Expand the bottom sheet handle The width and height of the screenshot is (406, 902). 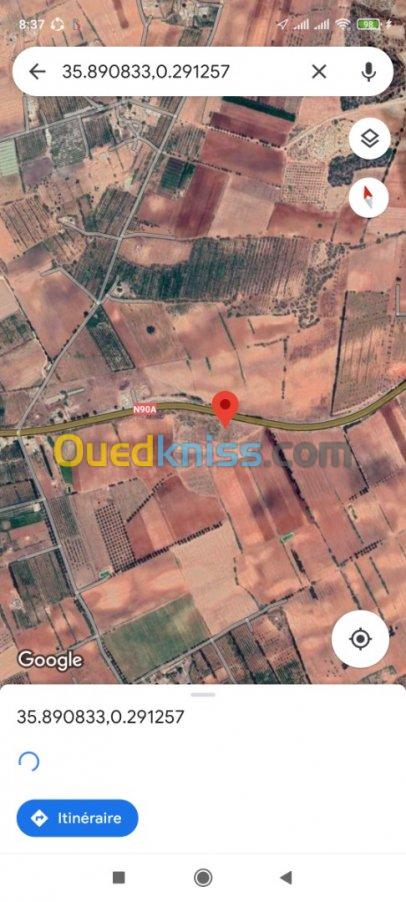pyautogui.click(x=203, y=694)
